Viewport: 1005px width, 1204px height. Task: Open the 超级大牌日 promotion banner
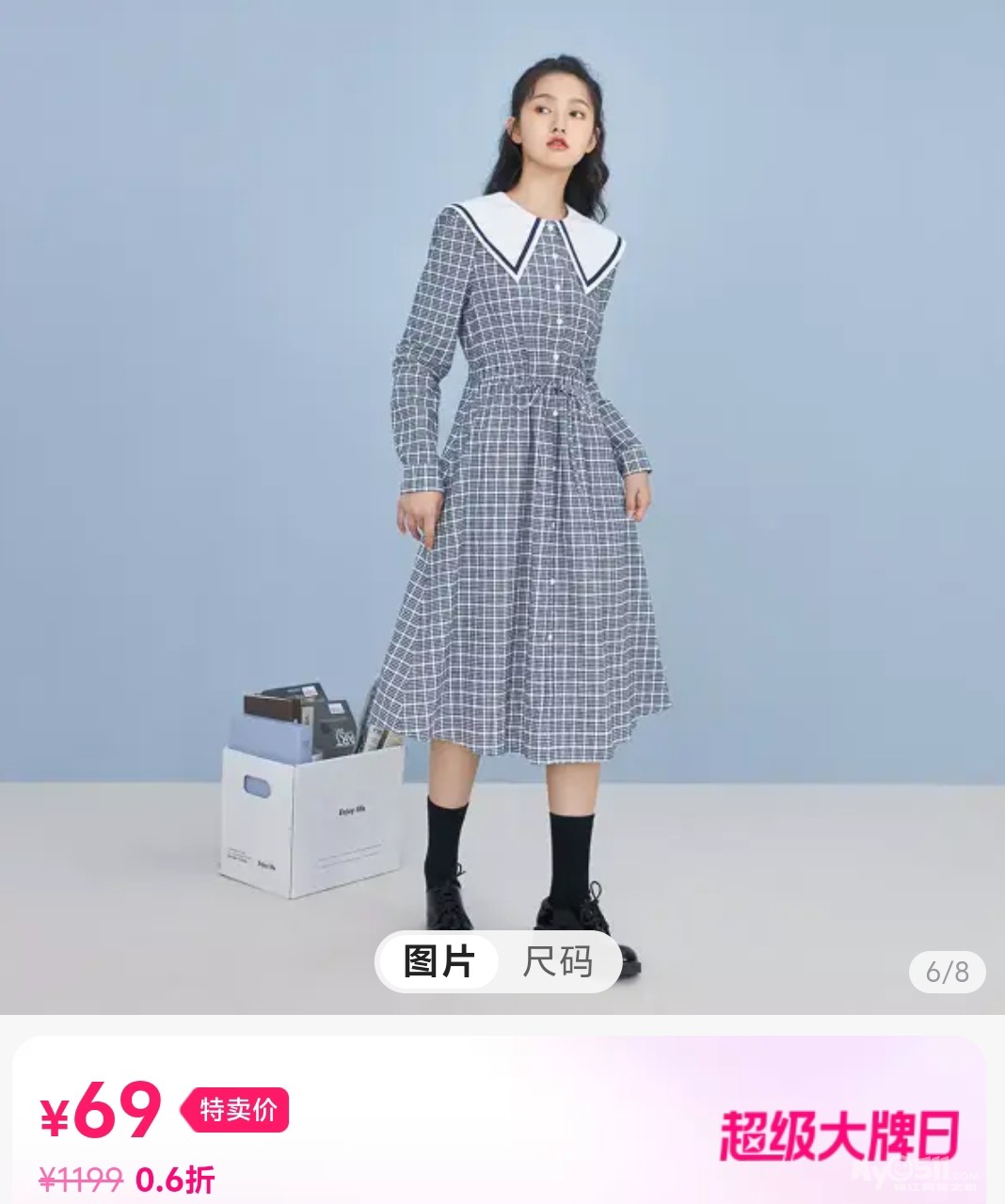tap(838, 1135)
